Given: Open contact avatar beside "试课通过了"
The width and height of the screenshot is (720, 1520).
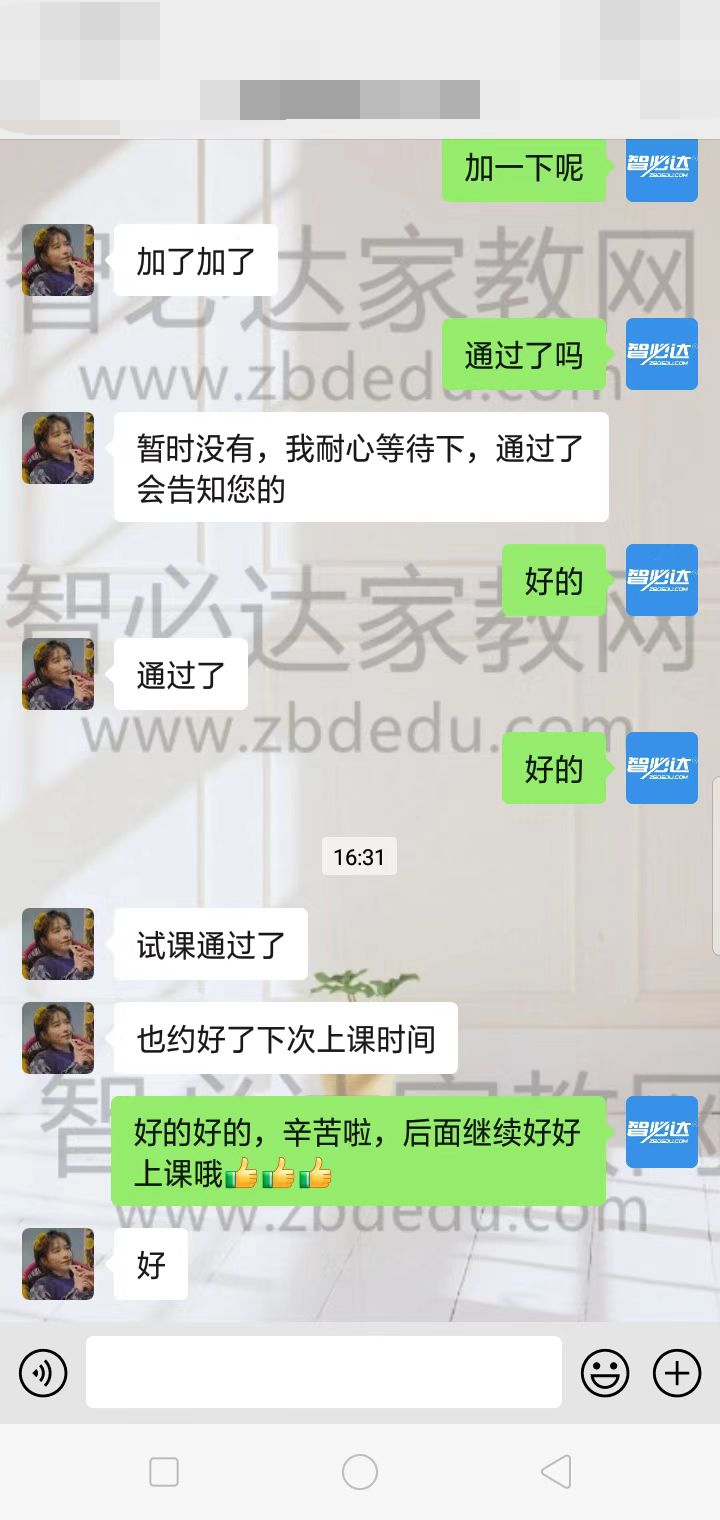Looking at the screenshot, I should 58,944.
